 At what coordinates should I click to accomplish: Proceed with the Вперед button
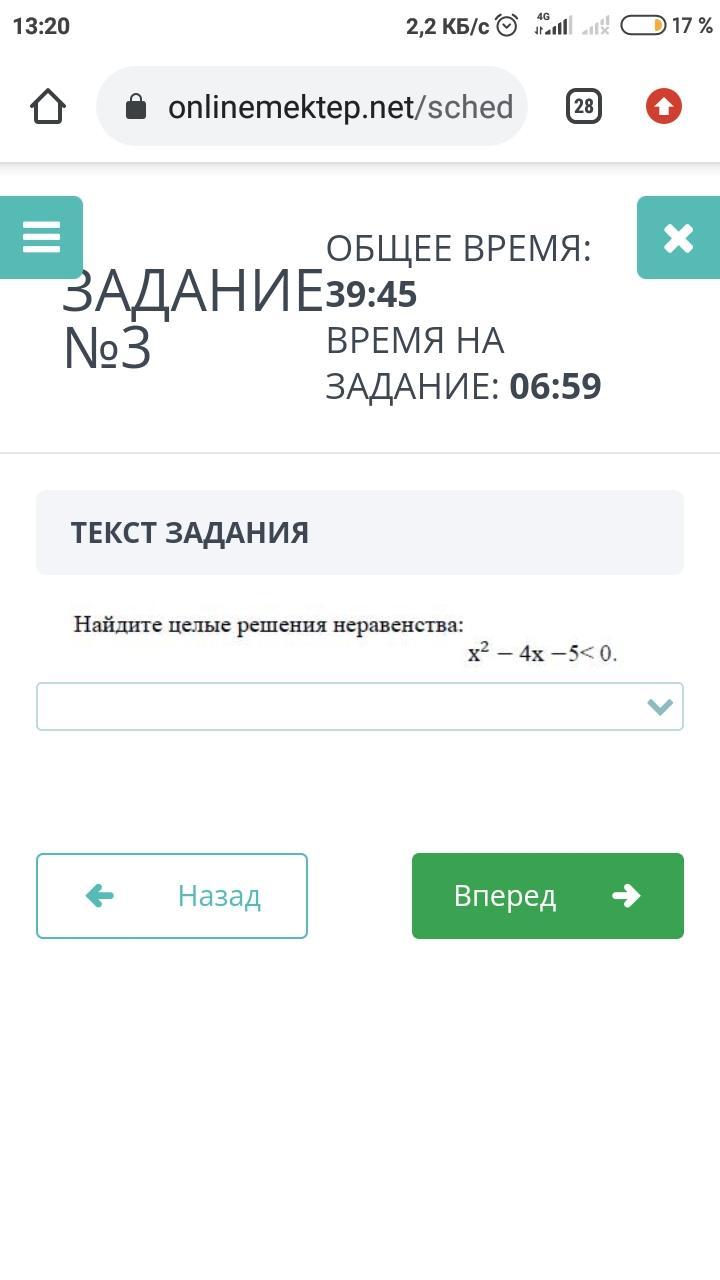click(548, 896)
